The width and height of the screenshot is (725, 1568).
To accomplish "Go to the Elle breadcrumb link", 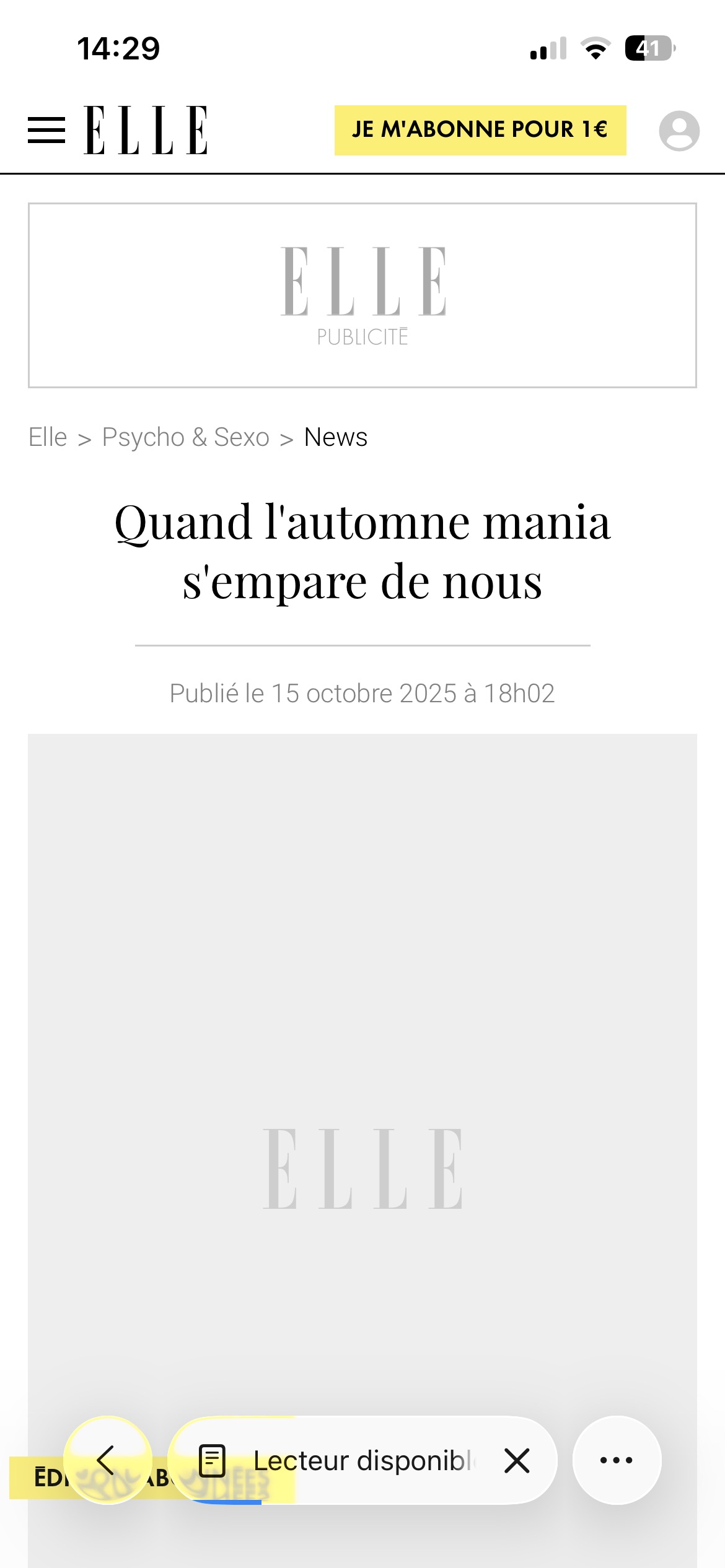I will [x=48, y=437].
